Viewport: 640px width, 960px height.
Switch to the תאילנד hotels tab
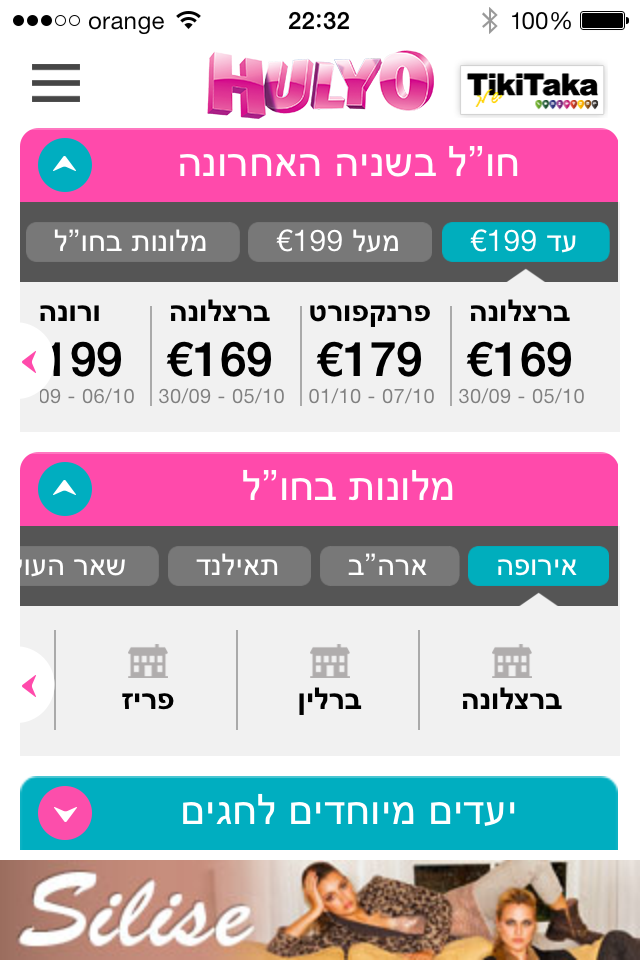237,566
